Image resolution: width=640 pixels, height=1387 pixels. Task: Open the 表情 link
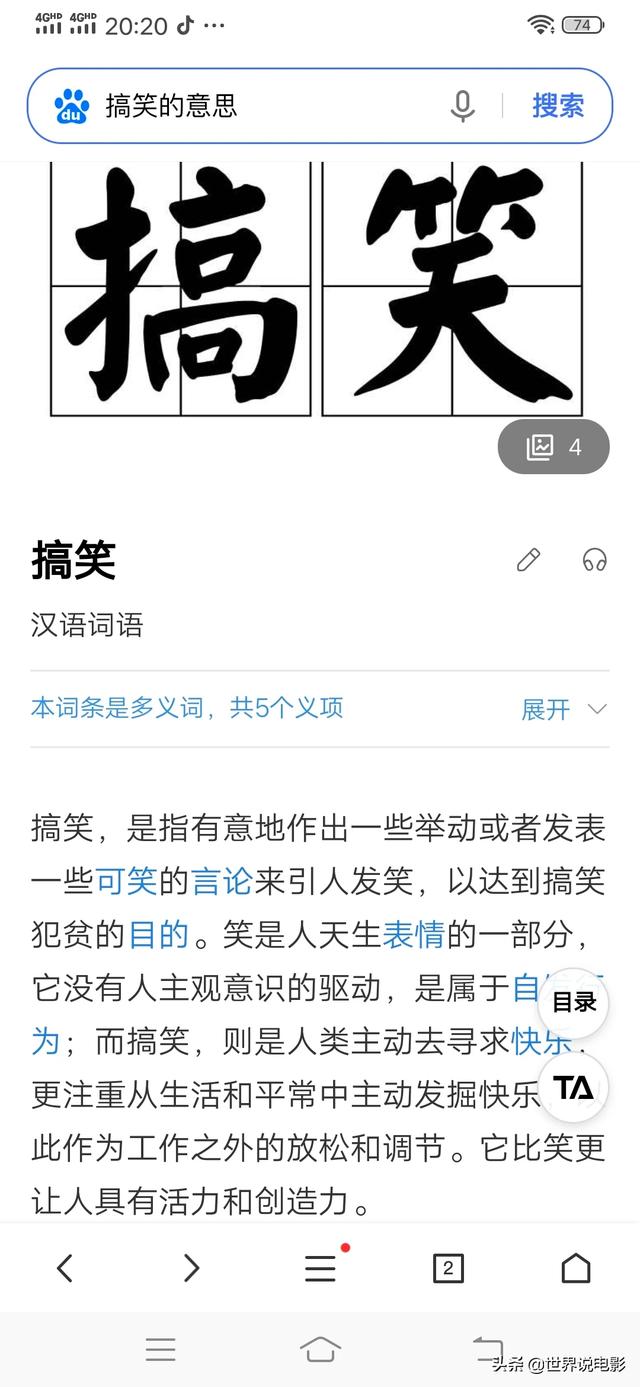click(413, 935)
